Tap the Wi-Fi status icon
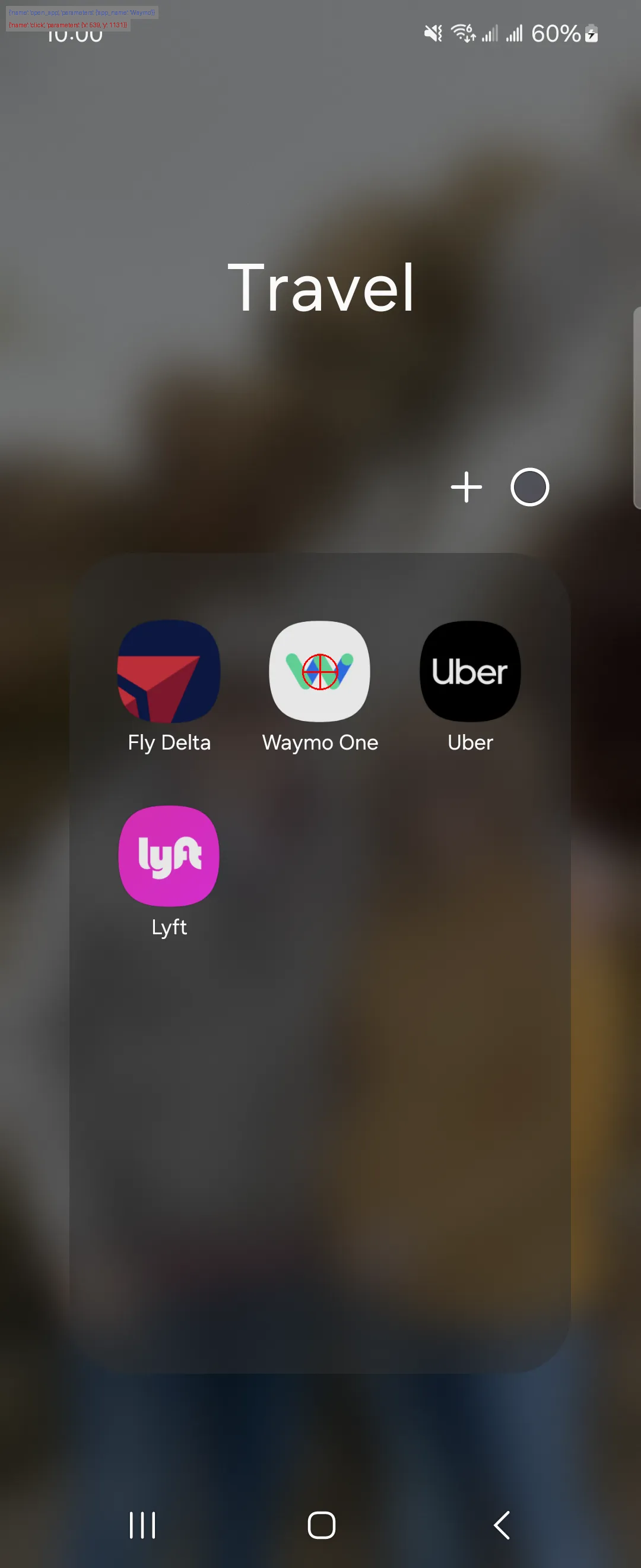 464,33
